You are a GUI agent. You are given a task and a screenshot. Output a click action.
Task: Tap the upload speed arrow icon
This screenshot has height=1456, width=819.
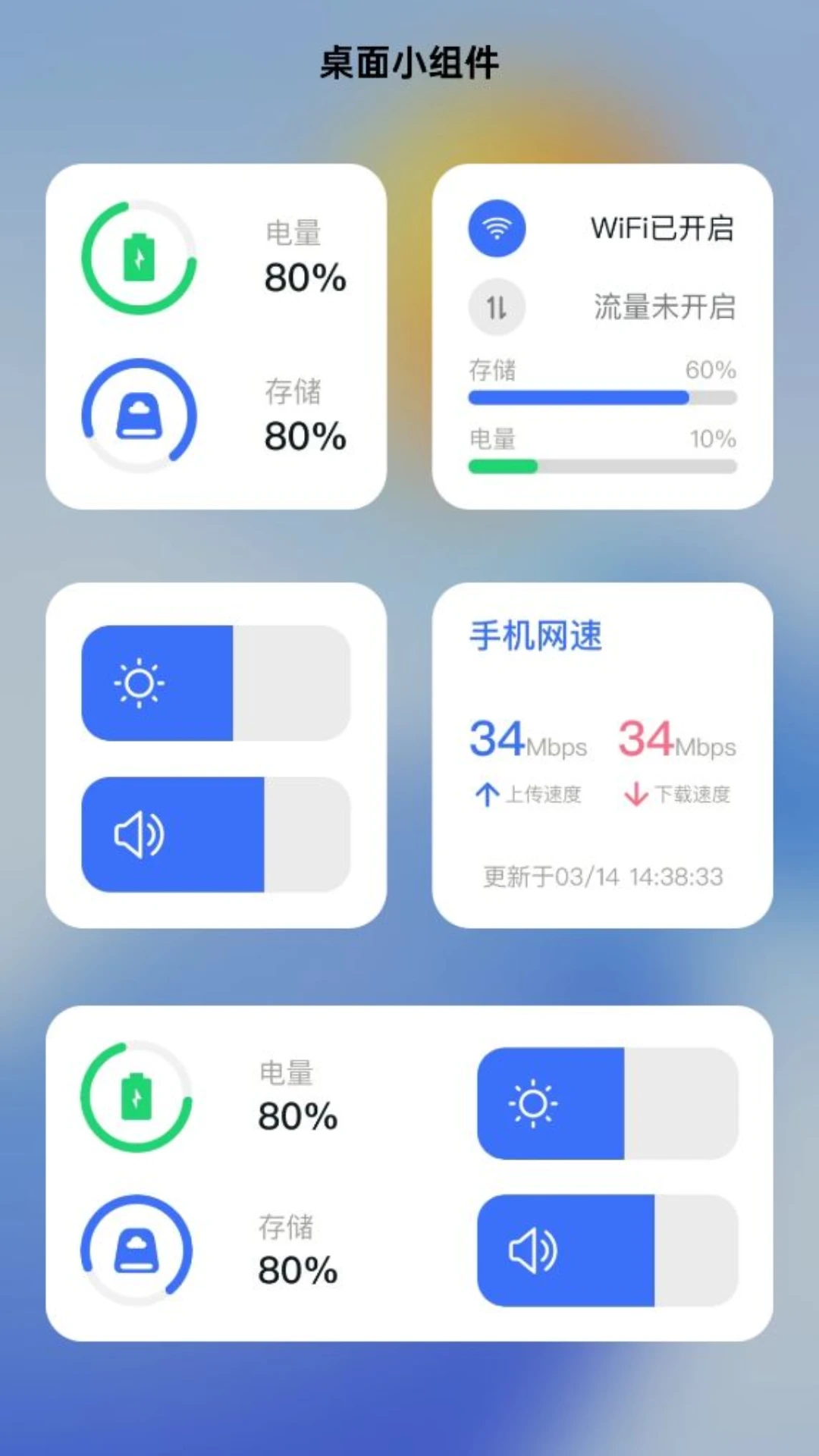click(x=486, y=795)
